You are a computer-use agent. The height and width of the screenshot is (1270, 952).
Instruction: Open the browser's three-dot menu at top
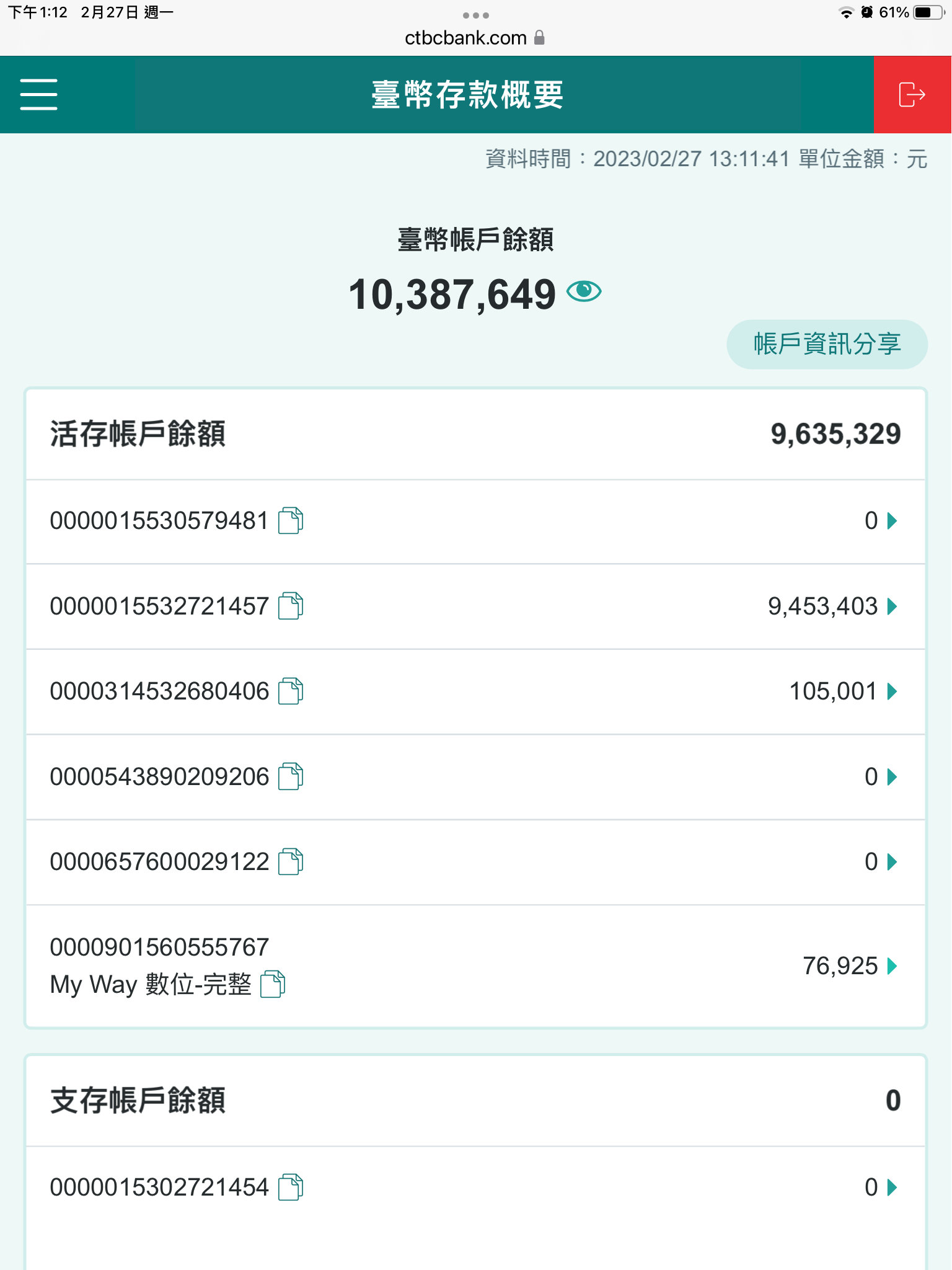click(x=475, y=15)
